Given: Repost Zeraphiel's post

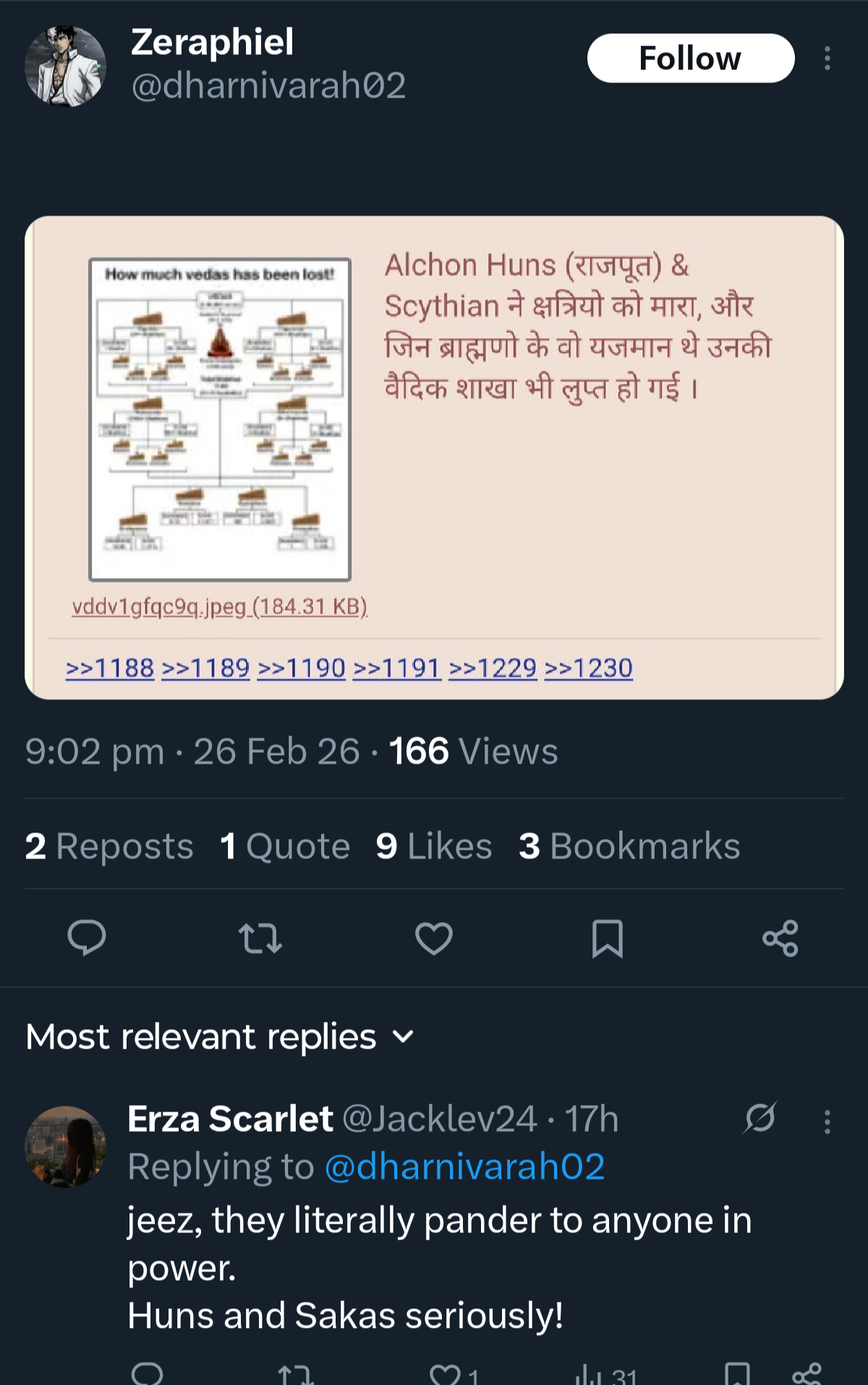Looking at the screenshot, I should coord(260,938).
